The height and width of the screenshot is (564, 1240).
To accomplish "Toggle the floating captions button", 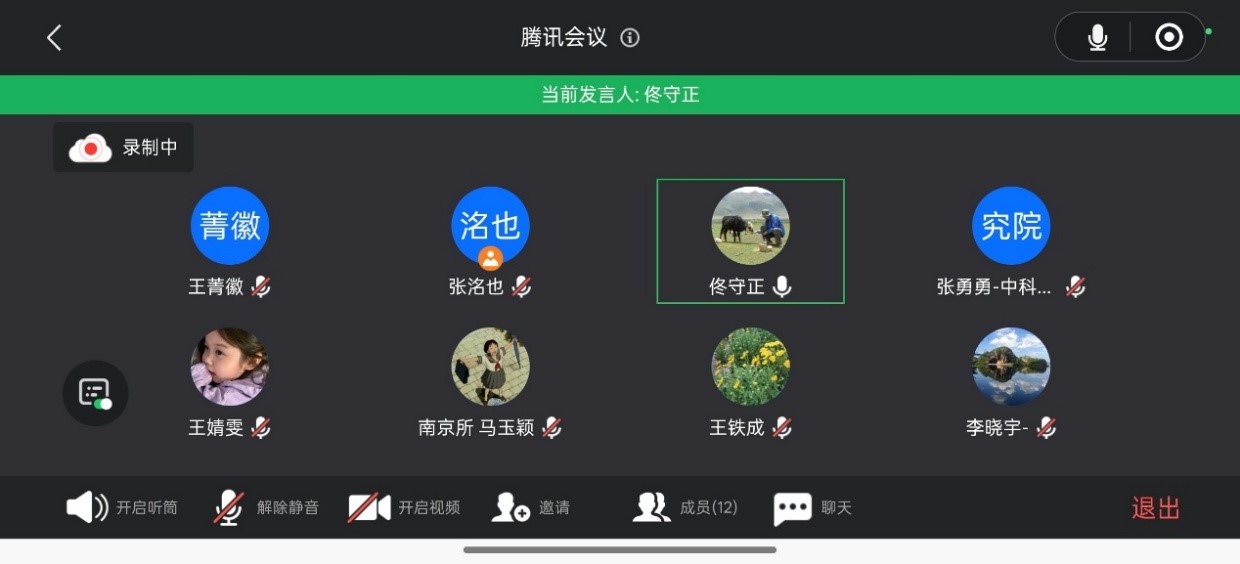I will click(x=95, y=393).
